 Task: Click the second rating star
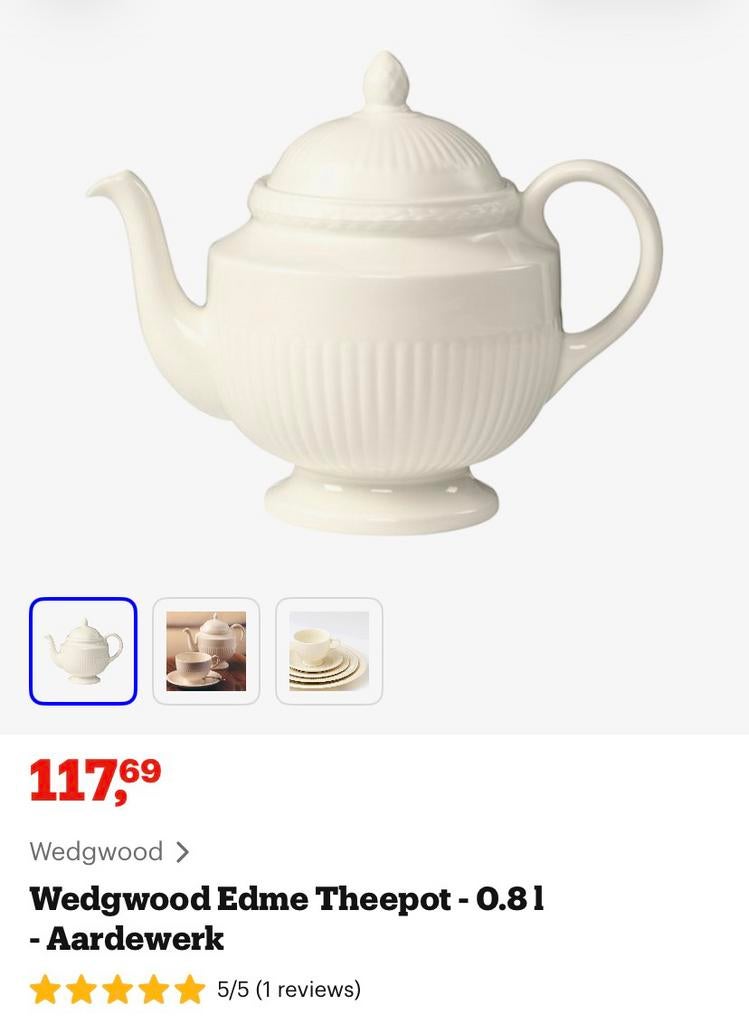click(x=82, y=991)
